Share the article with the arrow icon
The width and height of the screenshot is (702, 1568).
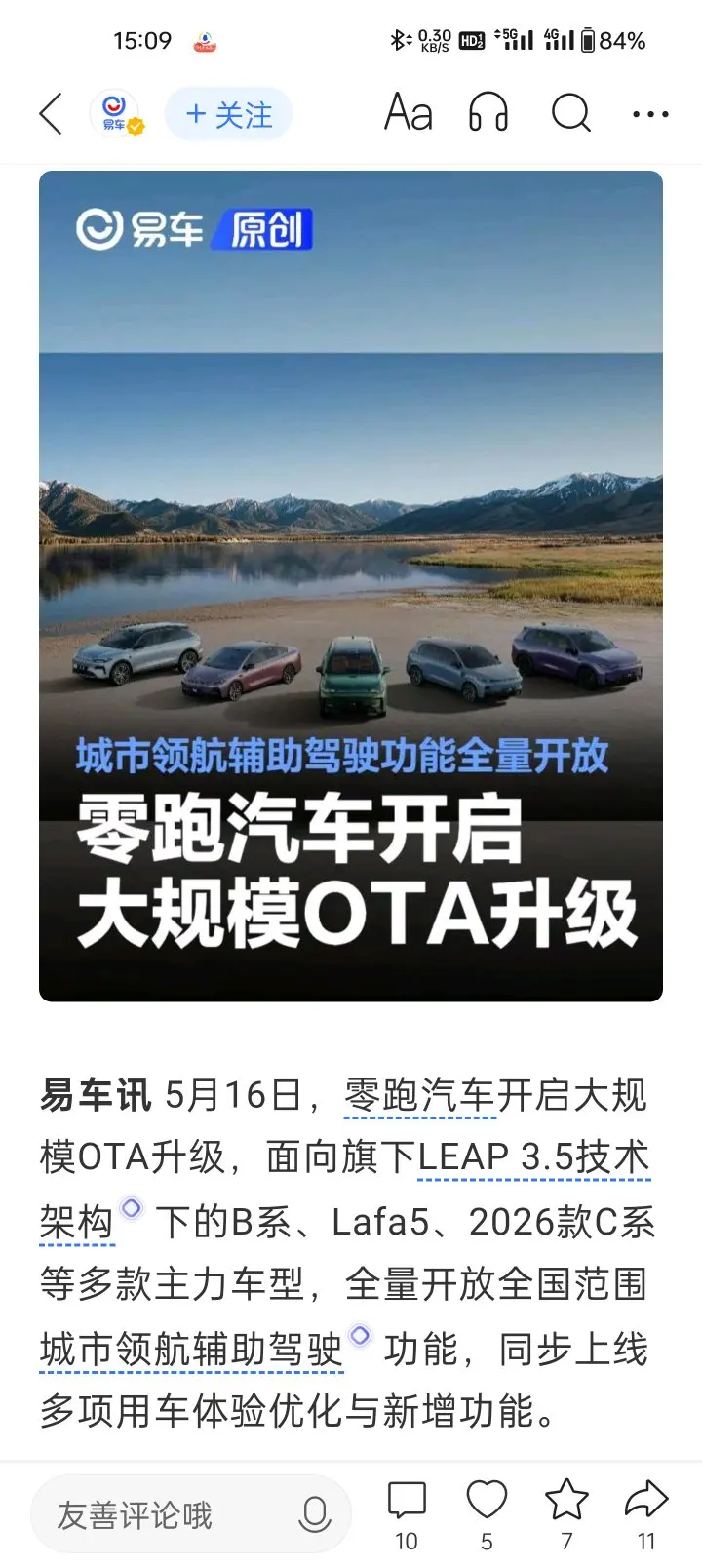(646, 1514)
